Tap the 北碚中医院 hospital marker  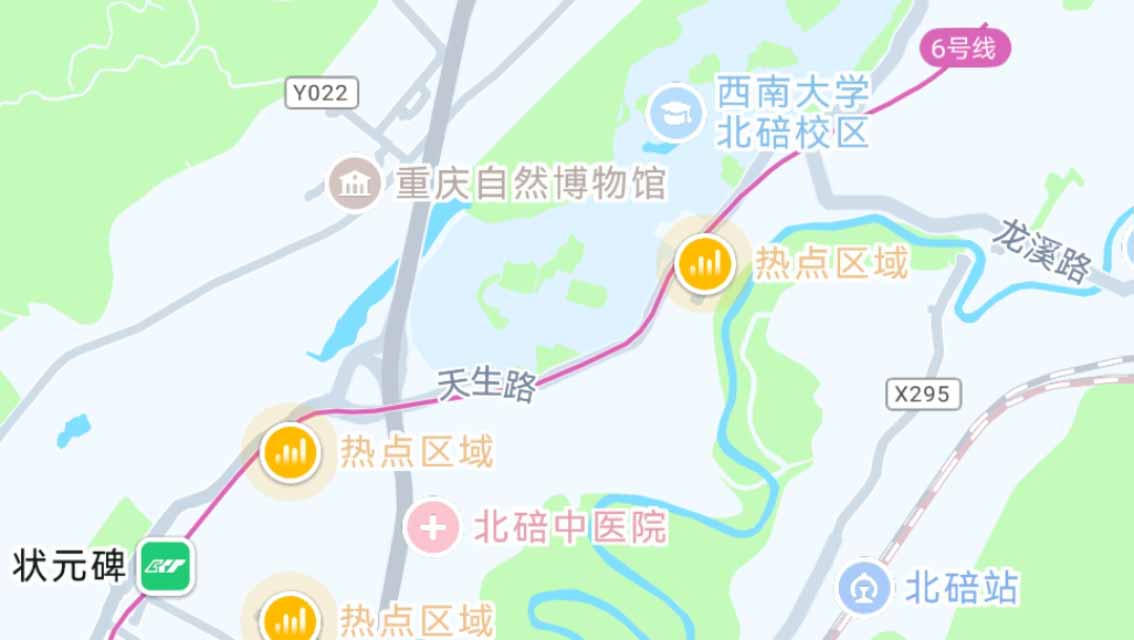[x=432, y=526]
